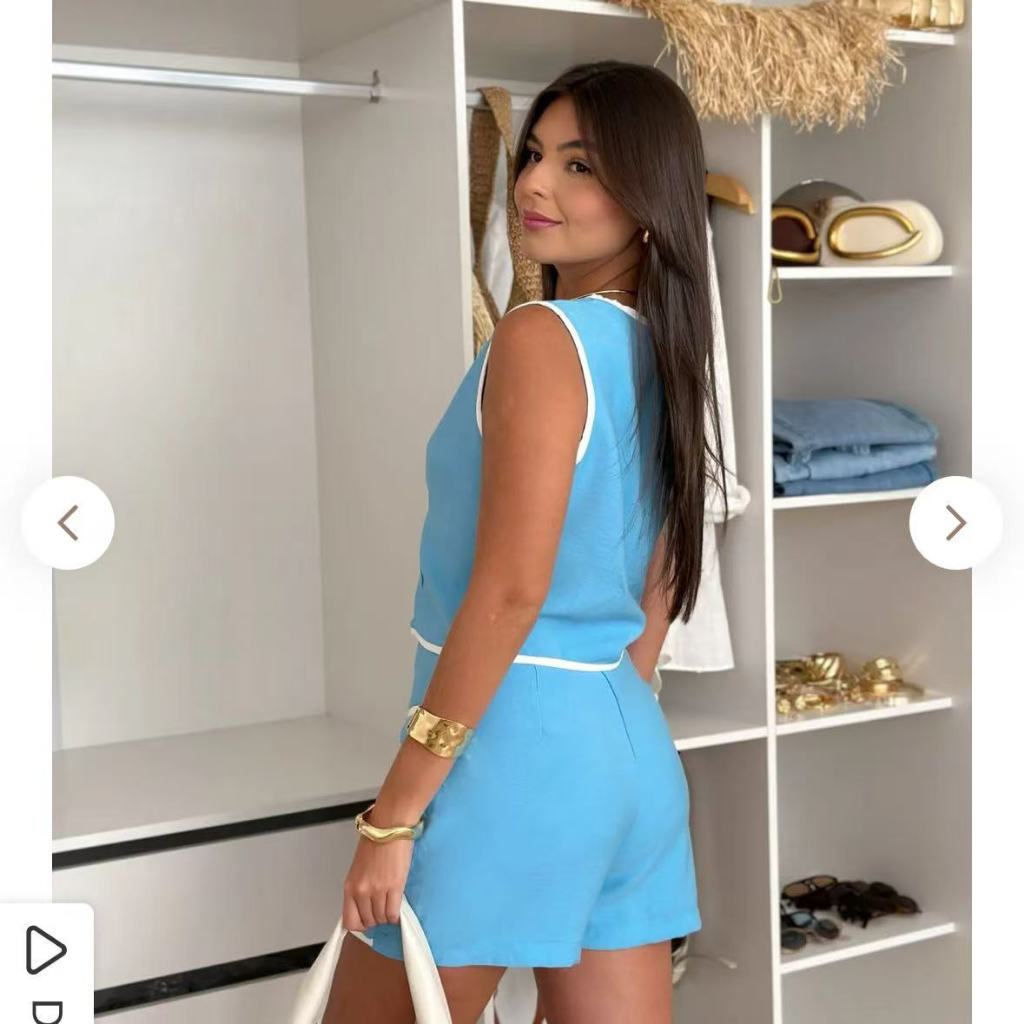This screenshot has width=1024, height=1024.
Task: Play the product video
Action: pyautogui.click(x=45, y=949)
